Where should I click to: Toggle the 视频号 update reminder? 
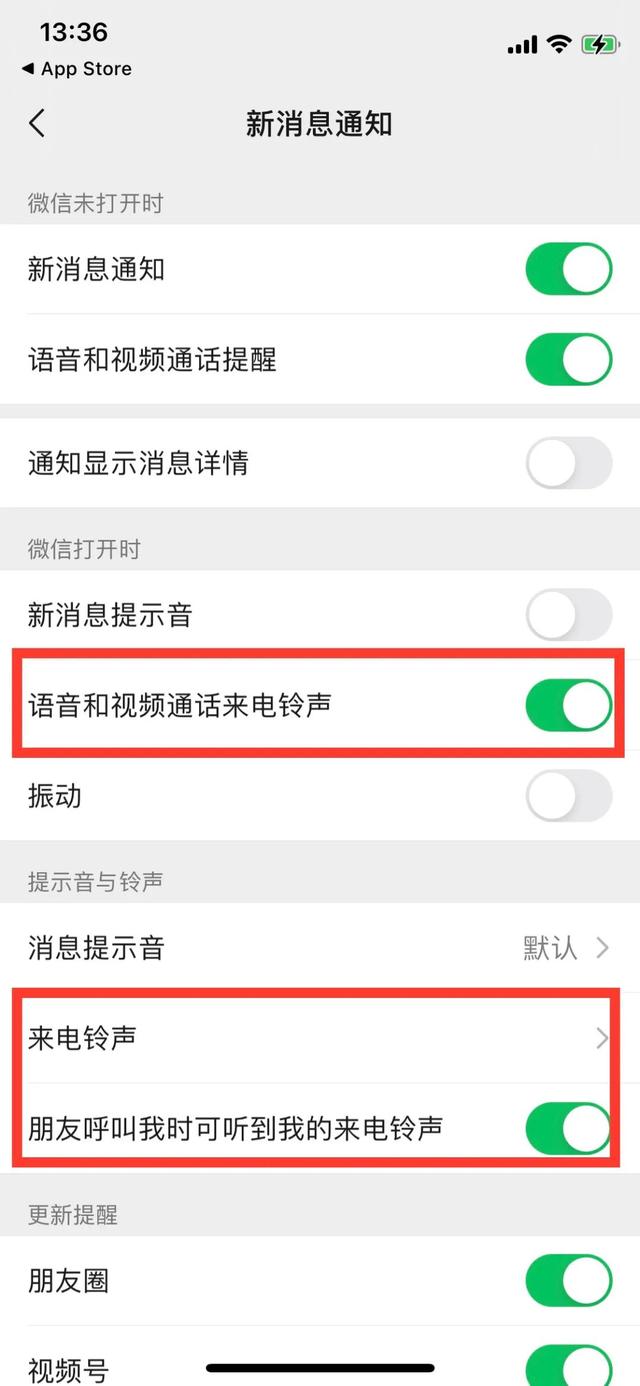tap(568, 1365)
